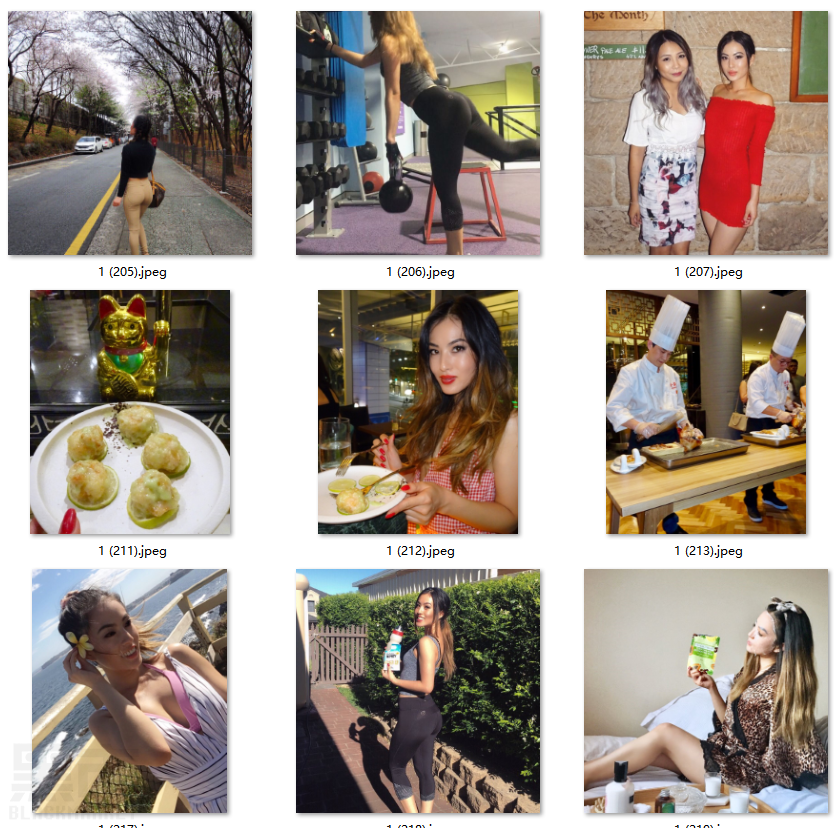Open the leopard-print robe photo
The height and width of the screenshot is (828, 835).
click(706, 691)
